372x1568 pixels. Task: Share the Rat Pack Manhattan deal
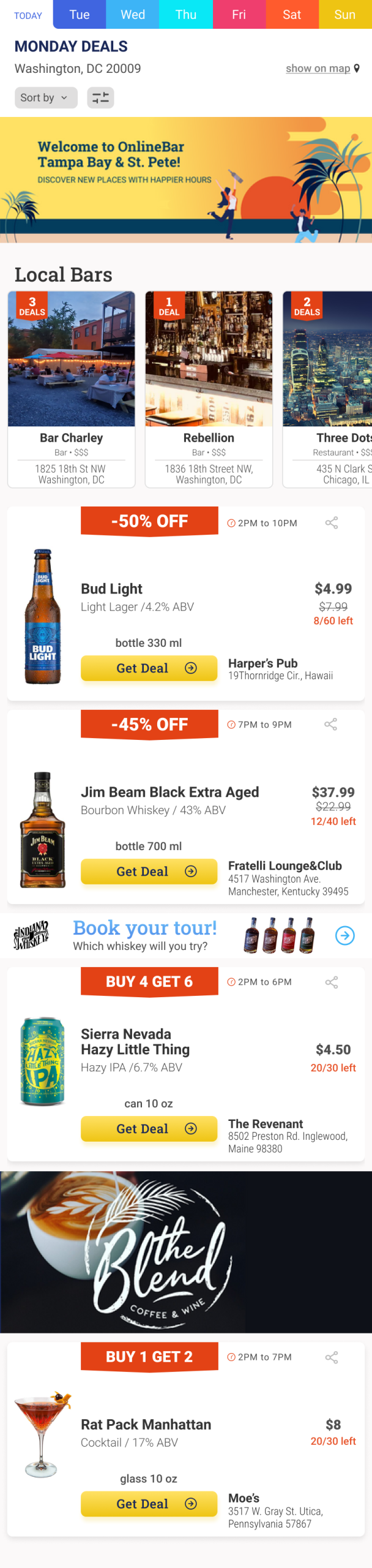tap(332, 1357)
